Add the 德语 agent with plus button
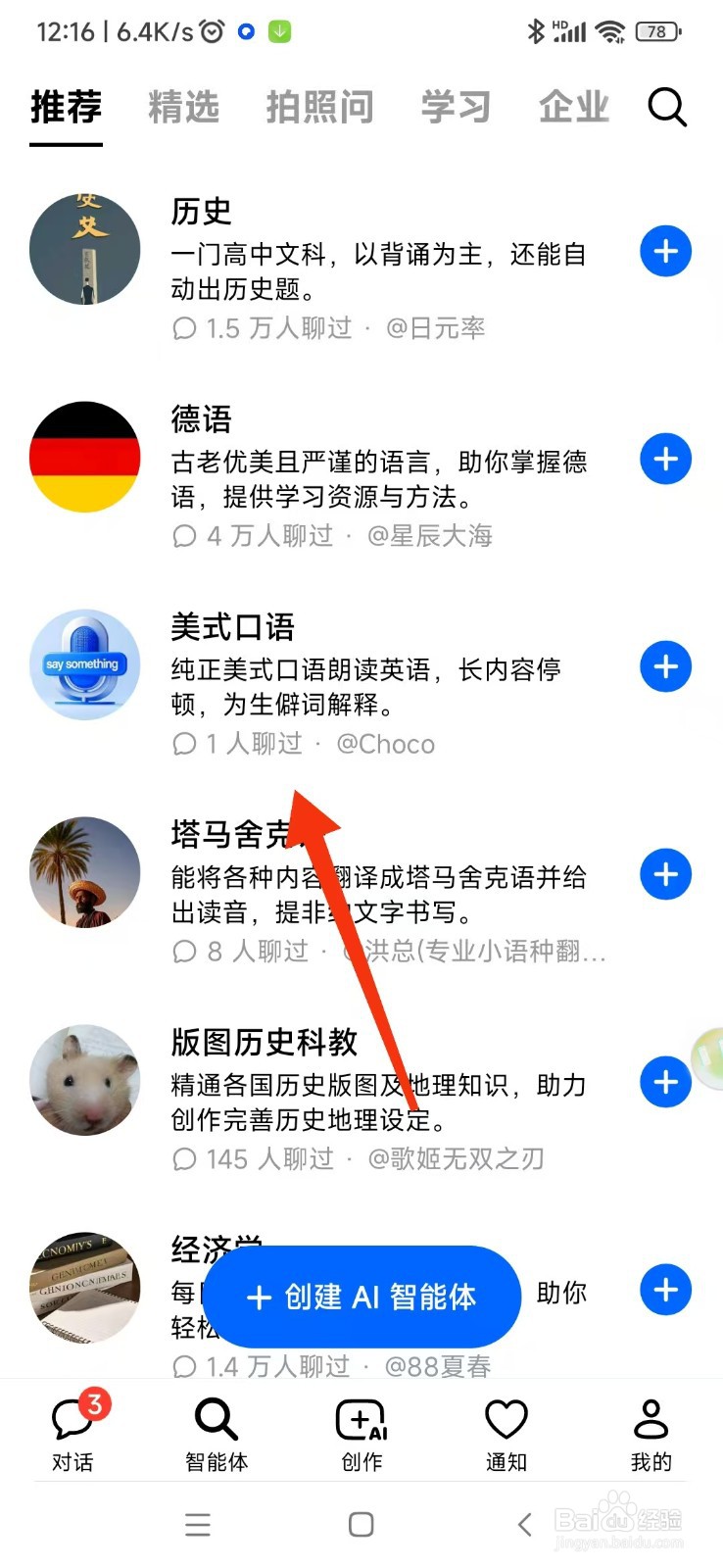This screenshot has width=723, height=1568. click(x=665, y=459)
